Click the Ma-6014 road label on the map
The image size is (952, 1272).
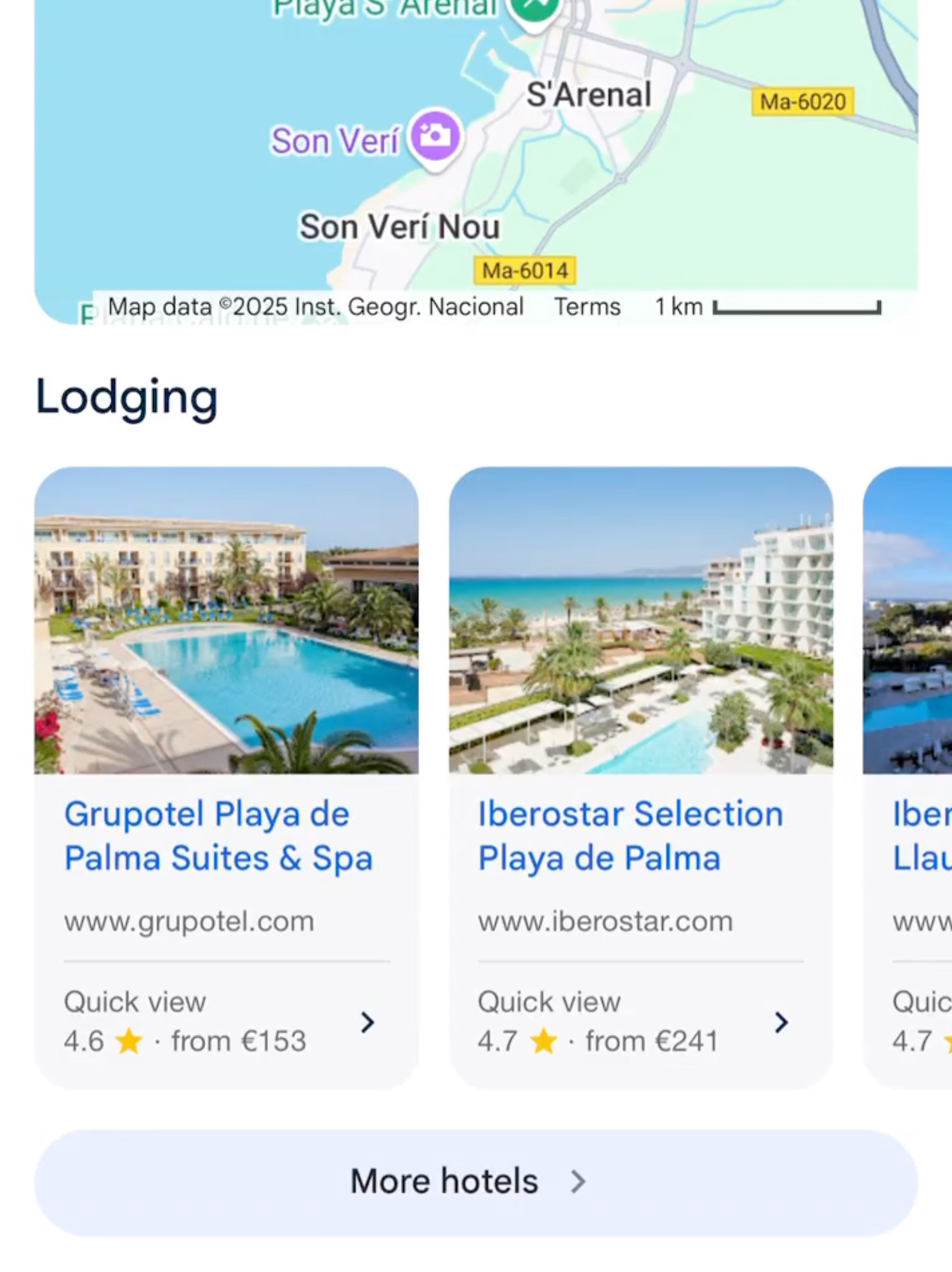coord(524,270)
